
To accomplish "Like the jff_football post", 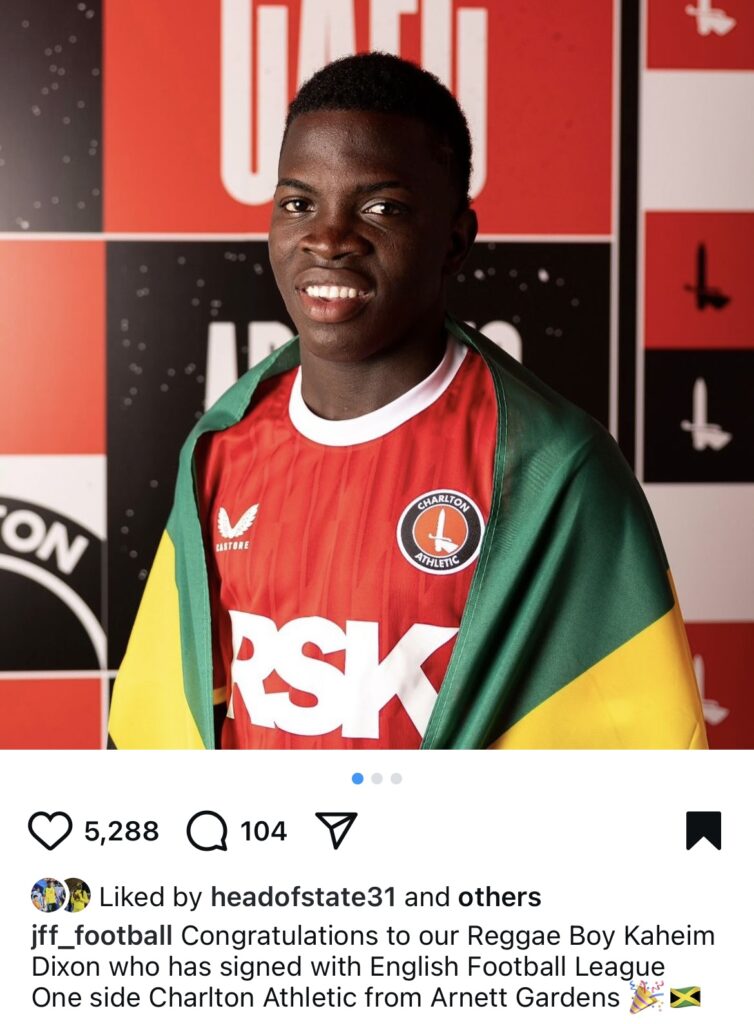I will coord(50,831).
